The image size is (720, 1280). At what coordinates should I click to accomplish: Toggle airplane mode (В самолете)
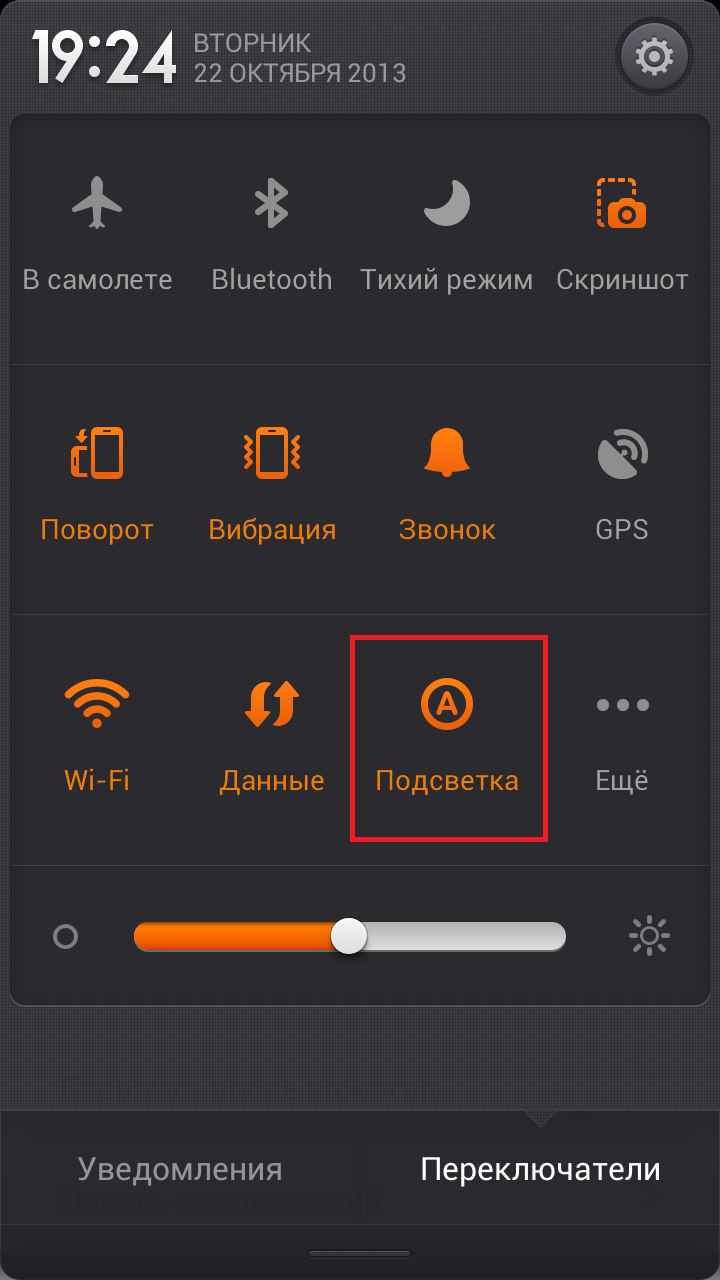coord(97,236)
